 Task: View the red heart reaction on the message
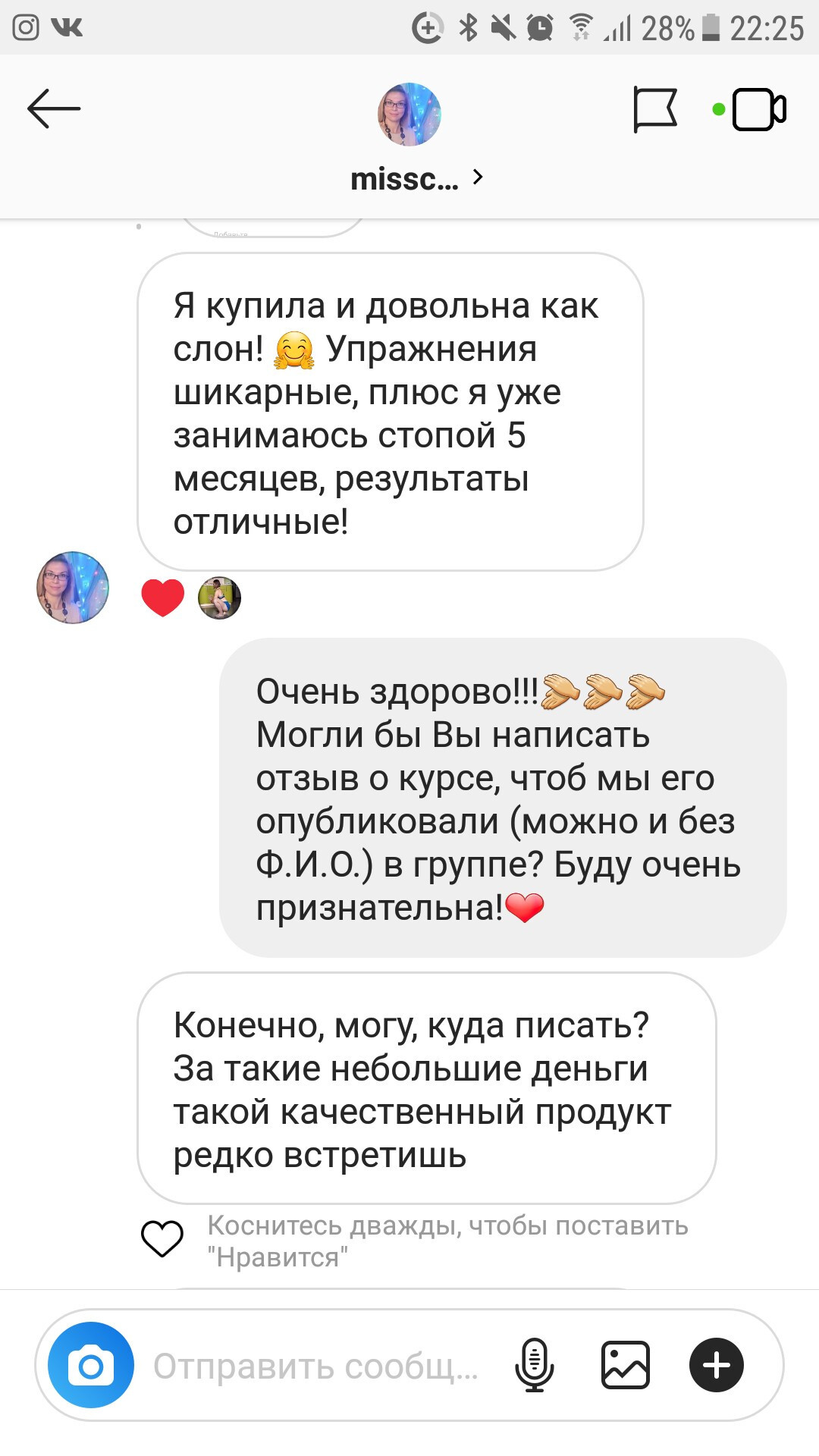[162, 598]
